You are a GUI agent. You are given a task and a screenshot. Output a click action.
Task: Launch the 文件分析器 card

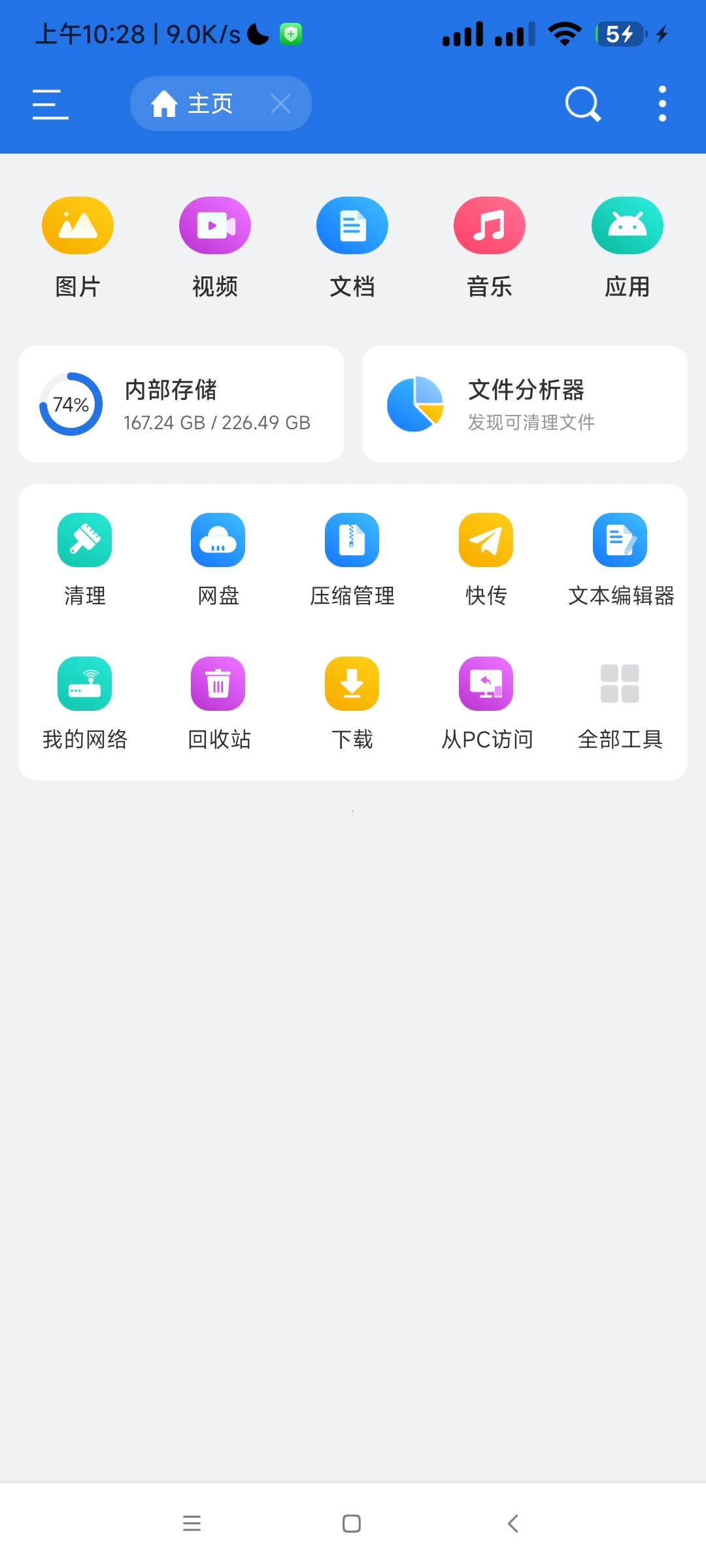(525, 404)
